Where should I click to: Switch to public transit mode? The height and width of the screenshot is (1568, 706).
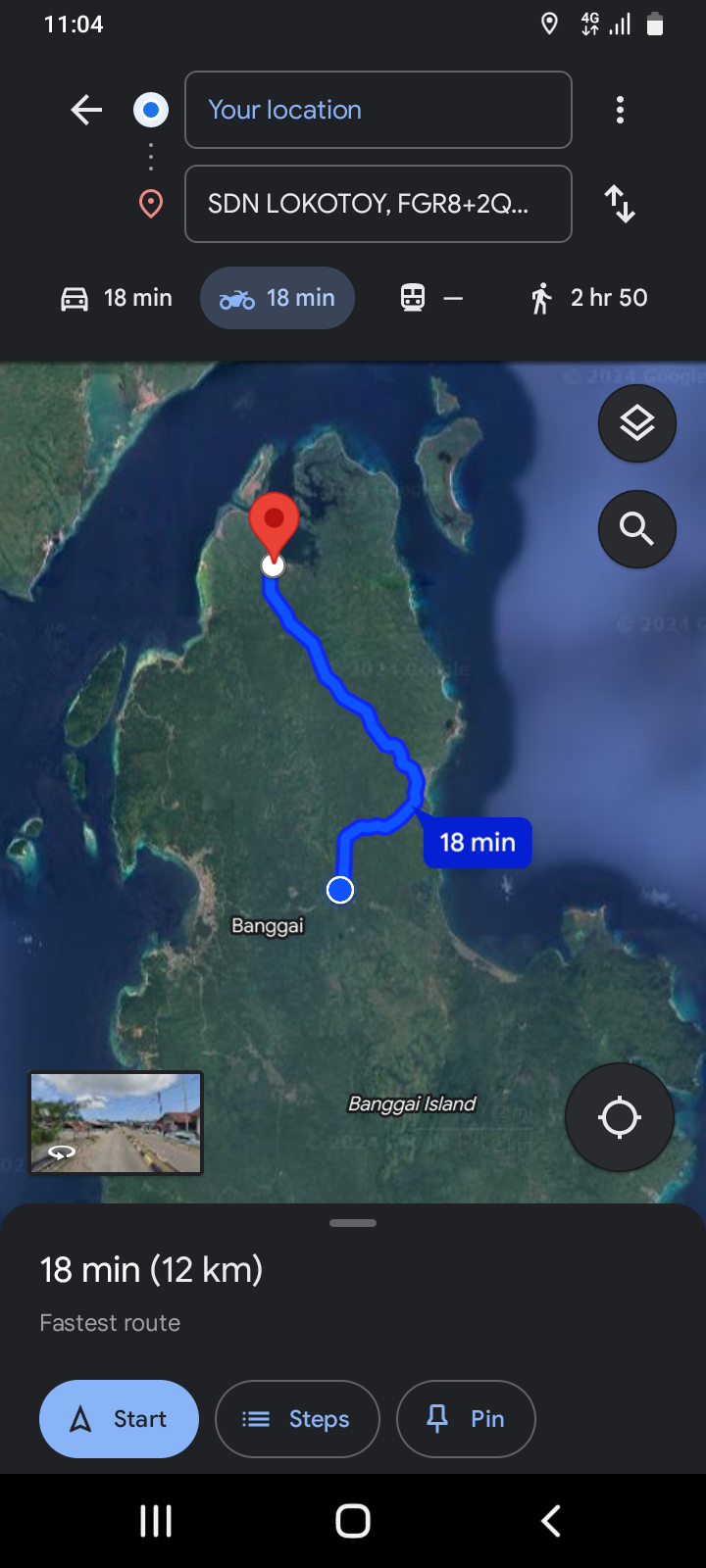(x=431, y=298)
